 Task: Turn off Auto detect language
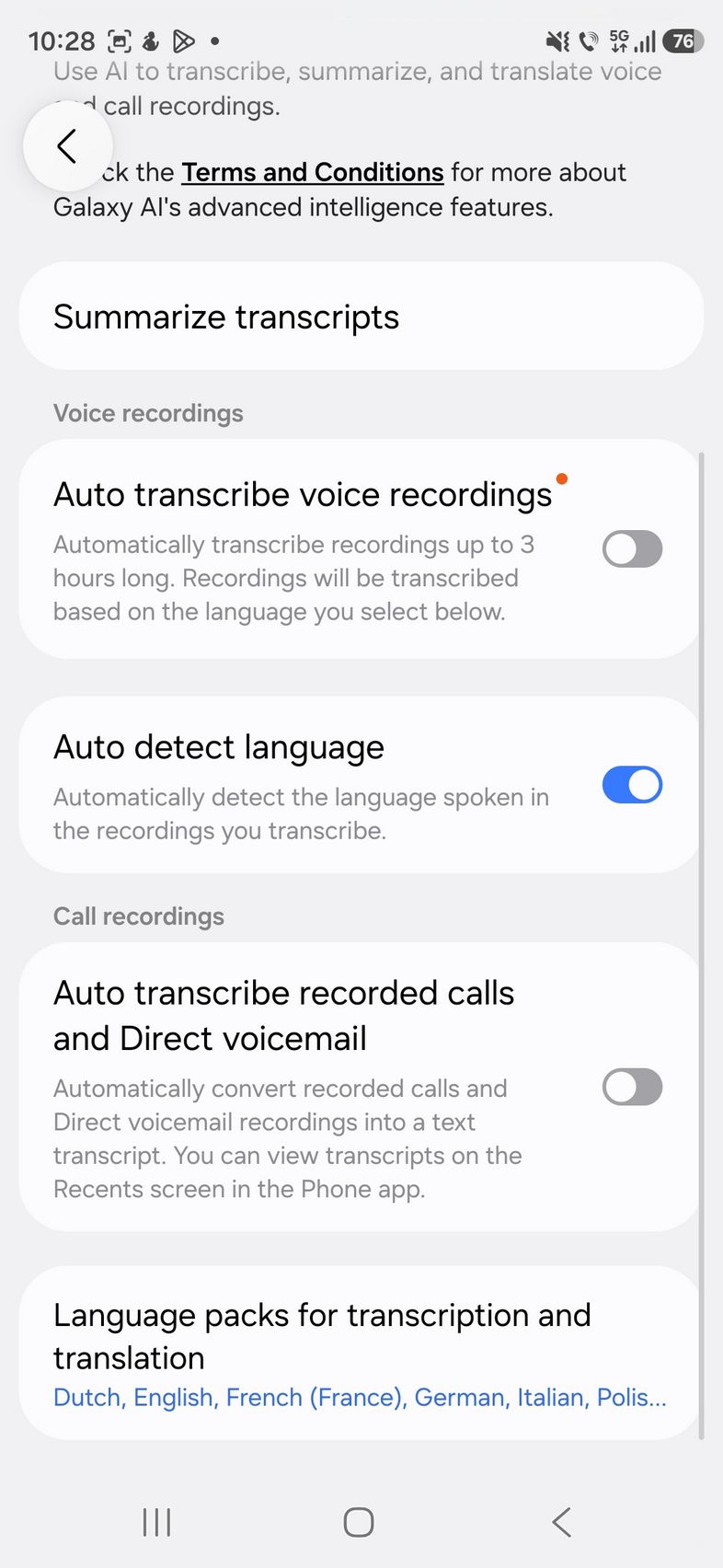[632, 785]
